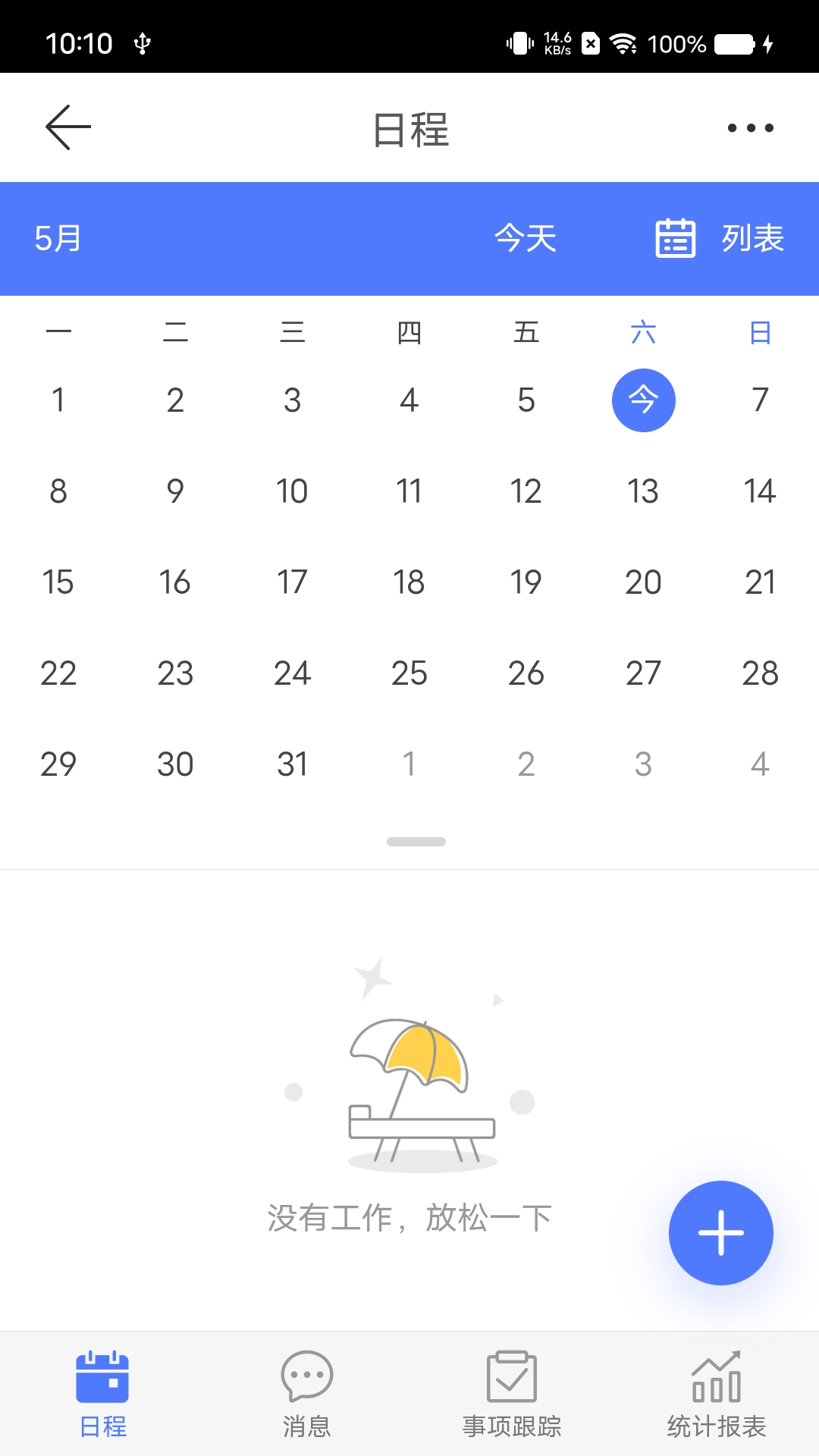
Task: Add a new schedule with plus button
Action: (x=720, y=1233)
